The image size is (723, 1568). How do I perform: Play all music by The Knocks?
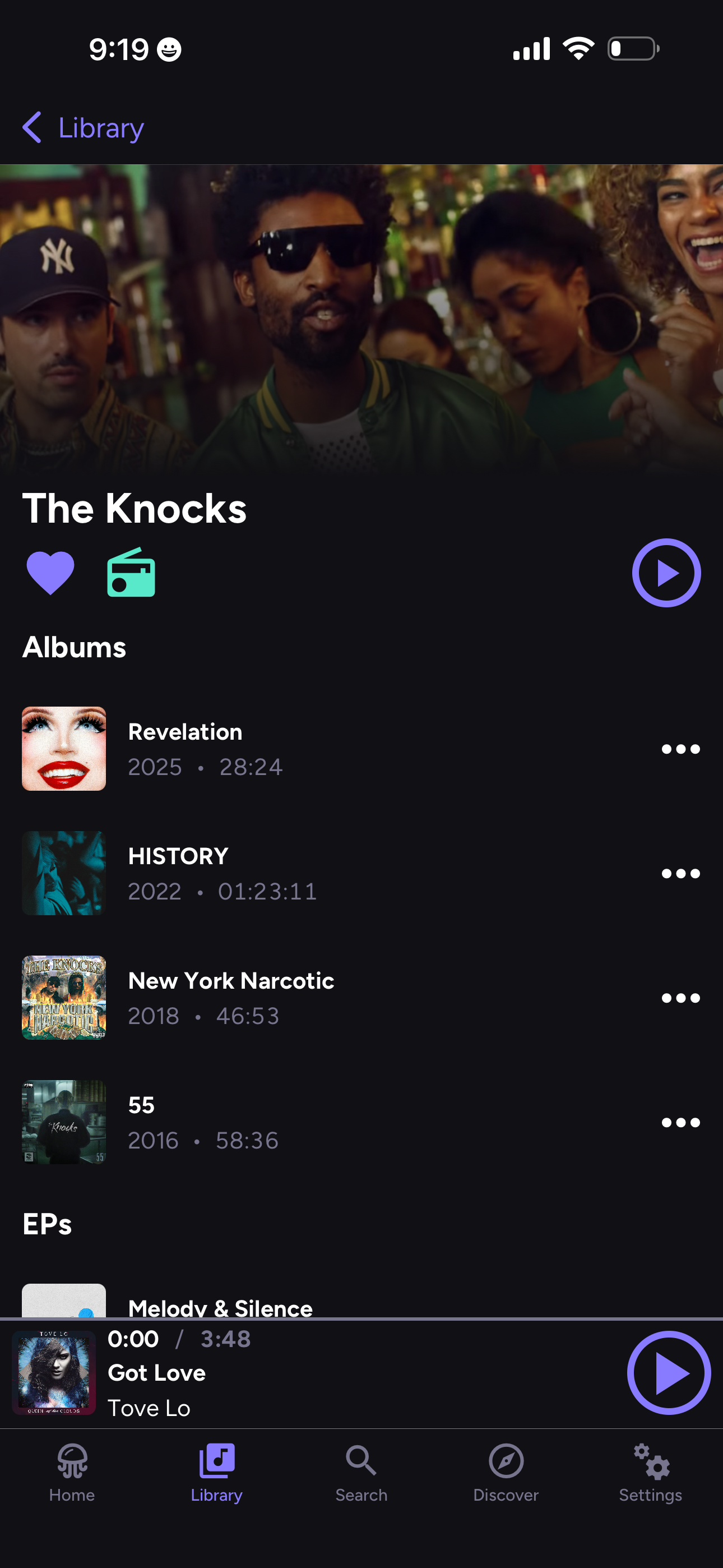pyautogui.click(x=666, y=573)
